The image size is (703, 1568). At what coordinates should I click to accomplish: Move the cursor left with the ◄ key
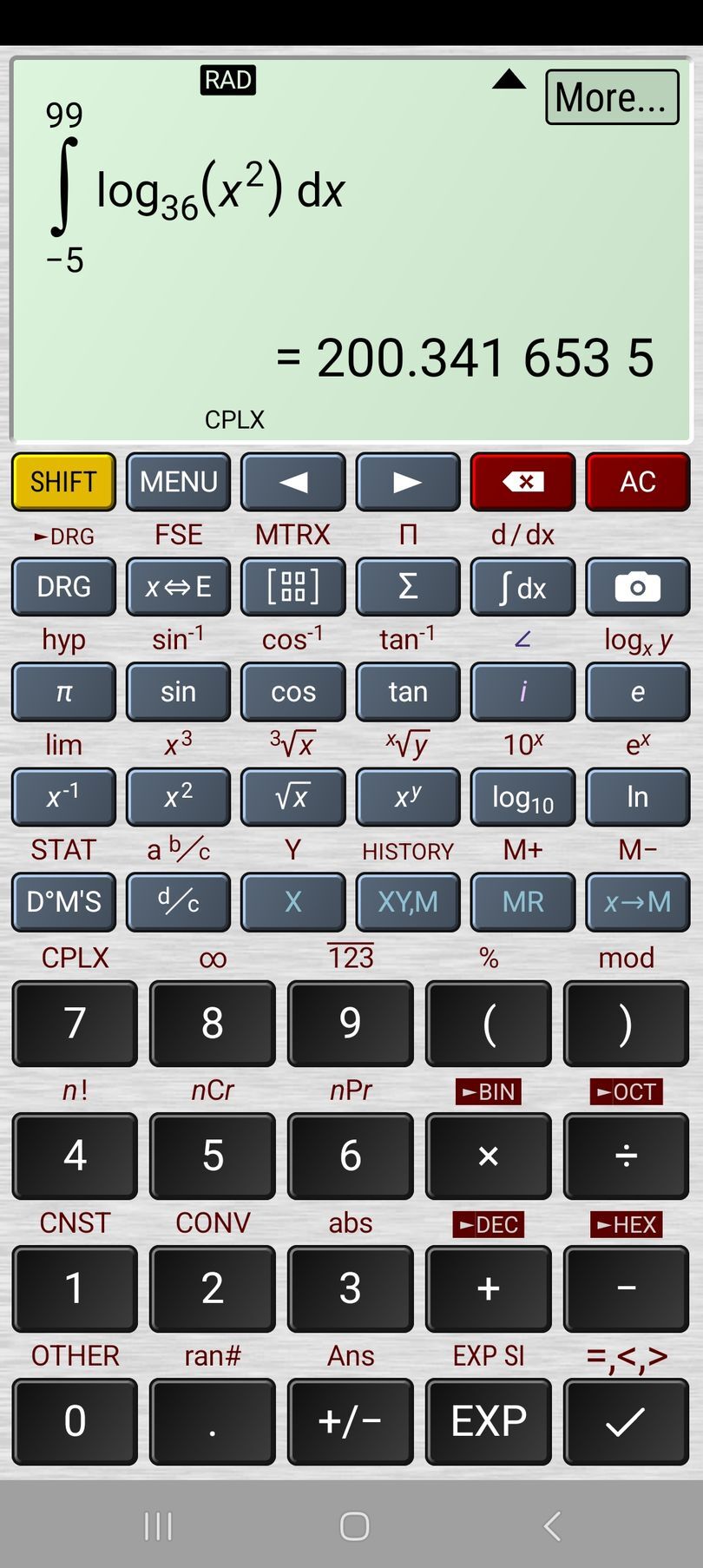(x=292, y=481)
